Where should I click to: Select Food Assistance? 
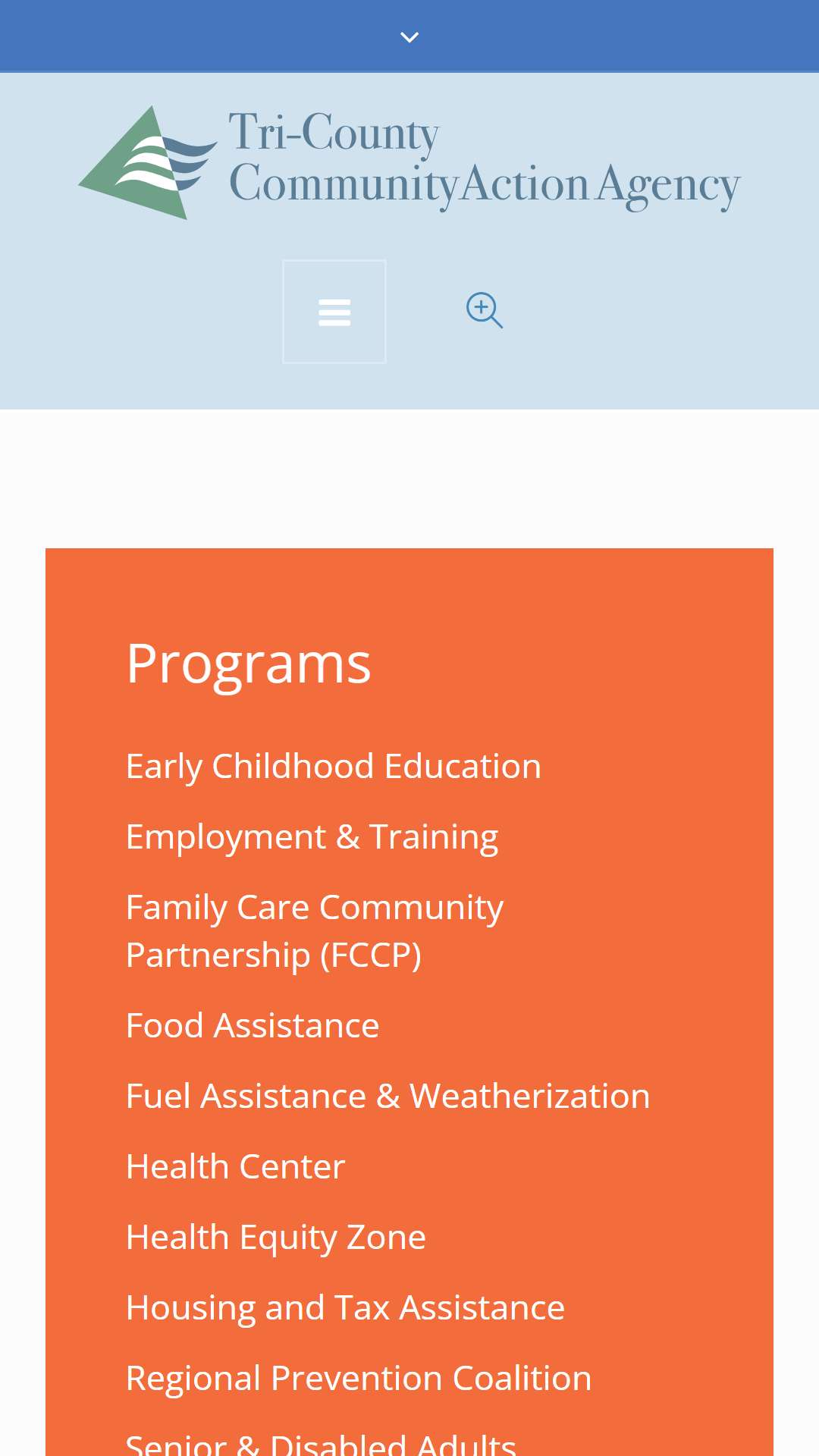click(253, 1025)
